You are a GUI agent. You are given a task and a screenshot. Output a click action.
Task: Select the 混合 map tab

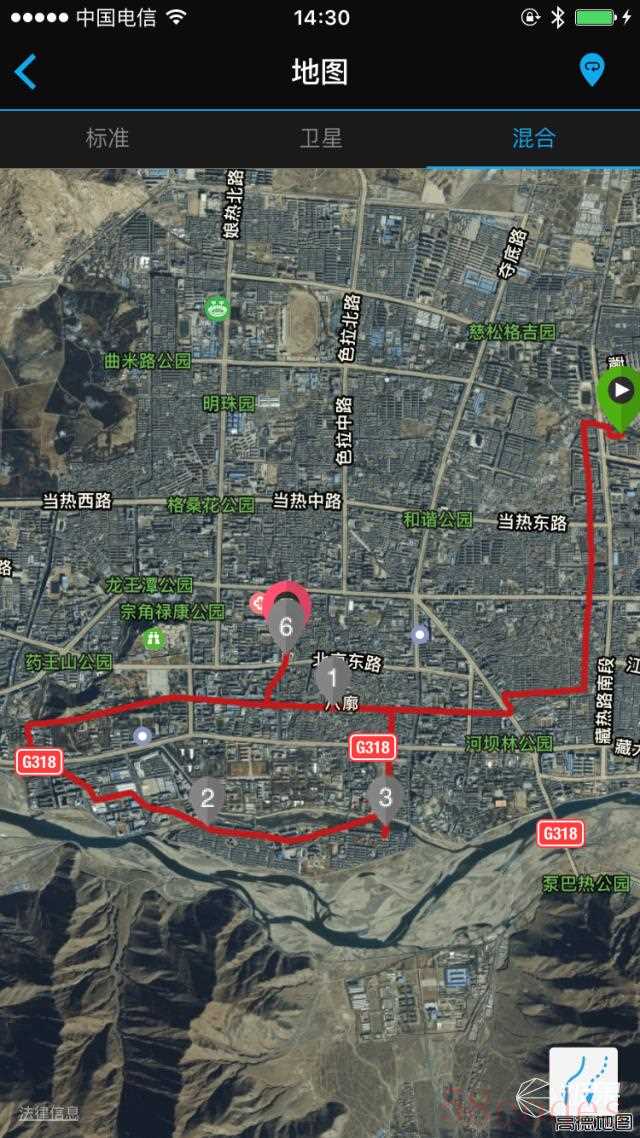click(534, 138)
